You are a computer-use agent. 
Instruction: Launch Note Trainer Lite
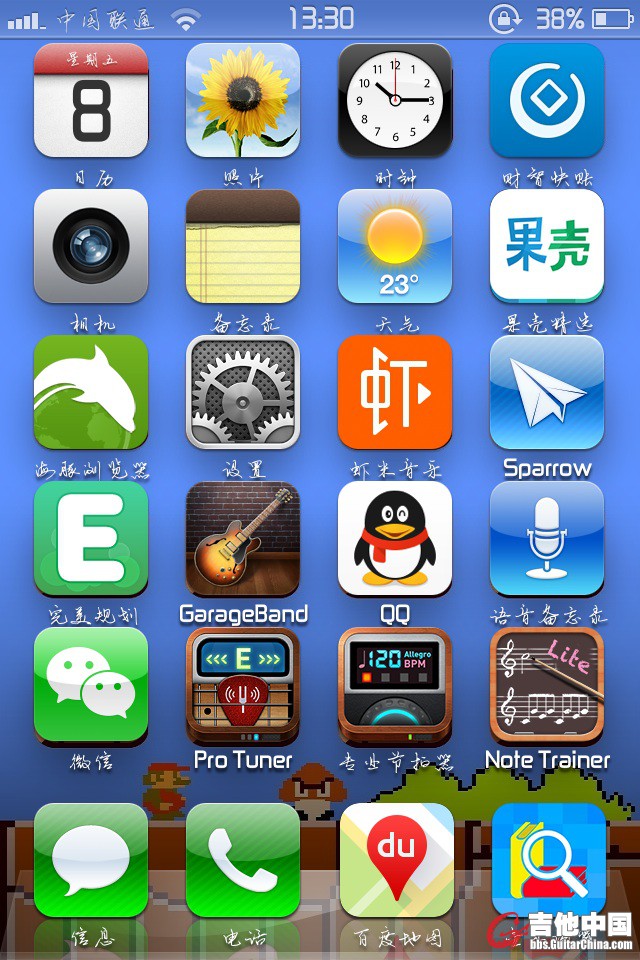point(547,684)
